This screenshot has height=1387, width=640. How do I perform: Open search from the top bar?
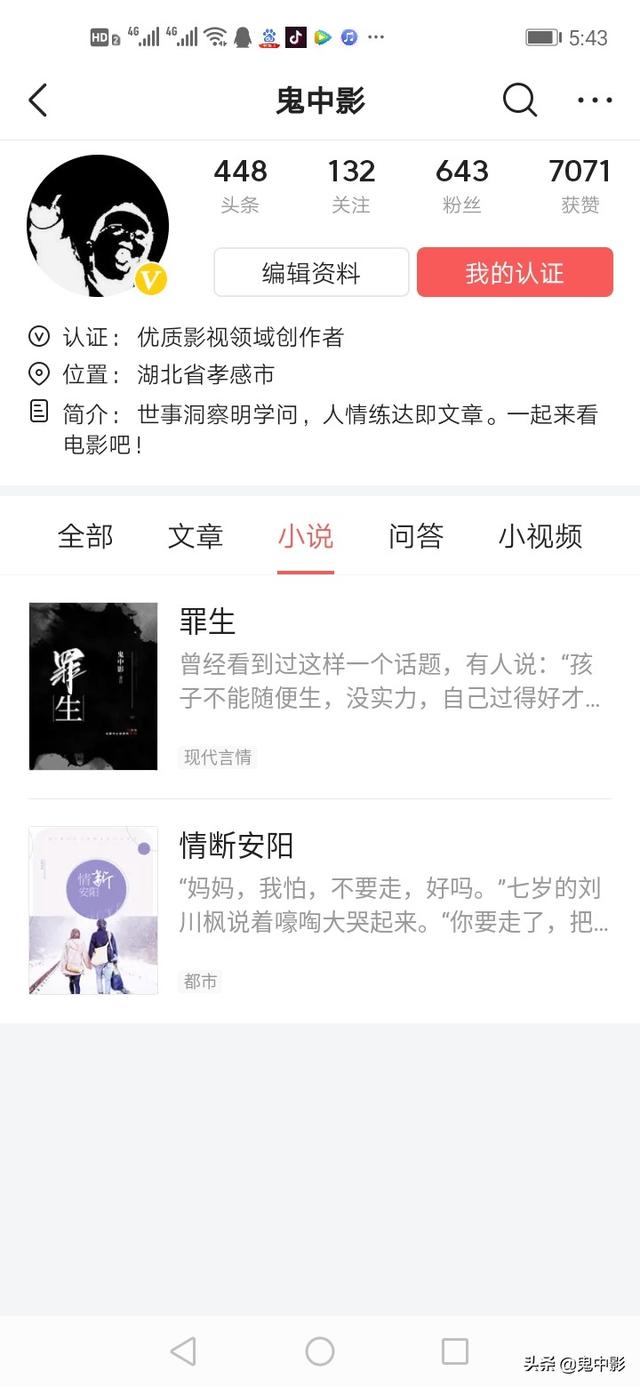[x=519, y=100]
